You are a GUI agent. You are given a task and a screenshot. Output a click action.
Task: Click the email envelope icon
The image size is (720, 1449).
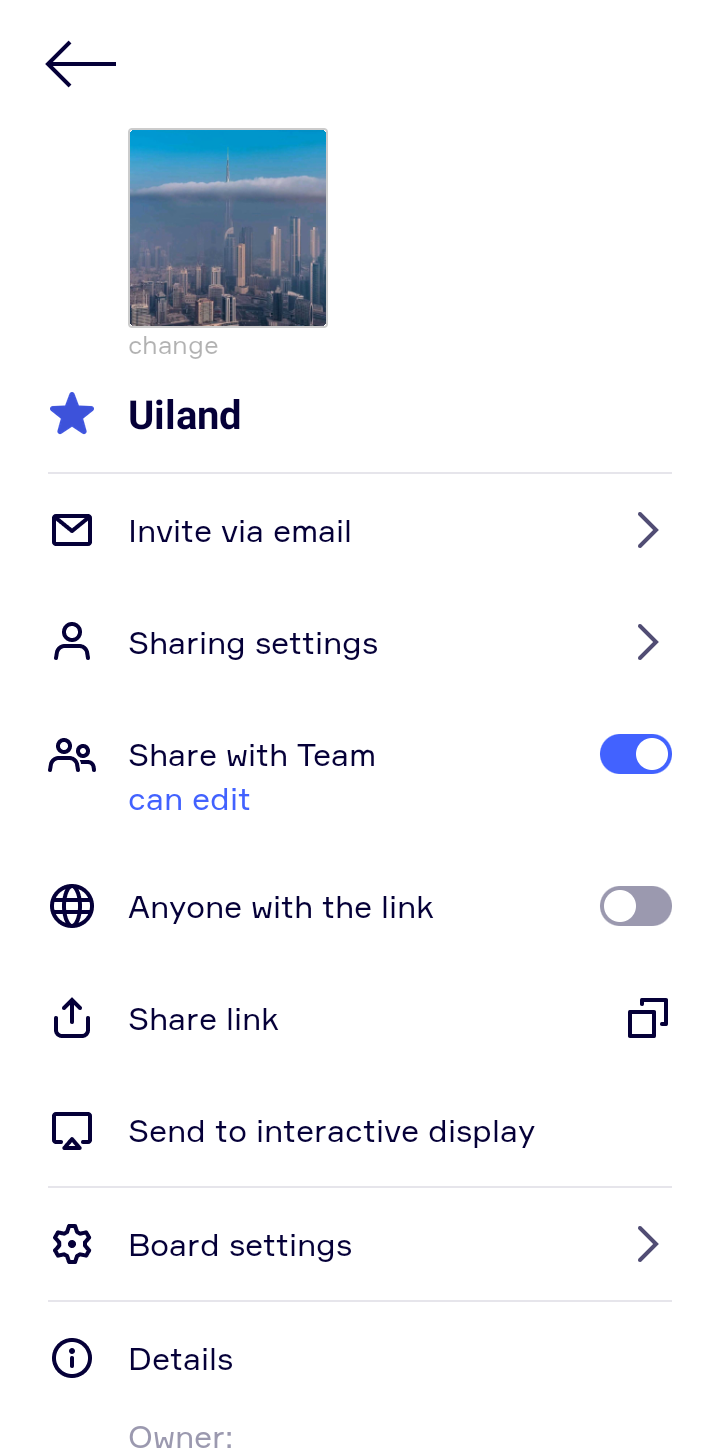71,530
